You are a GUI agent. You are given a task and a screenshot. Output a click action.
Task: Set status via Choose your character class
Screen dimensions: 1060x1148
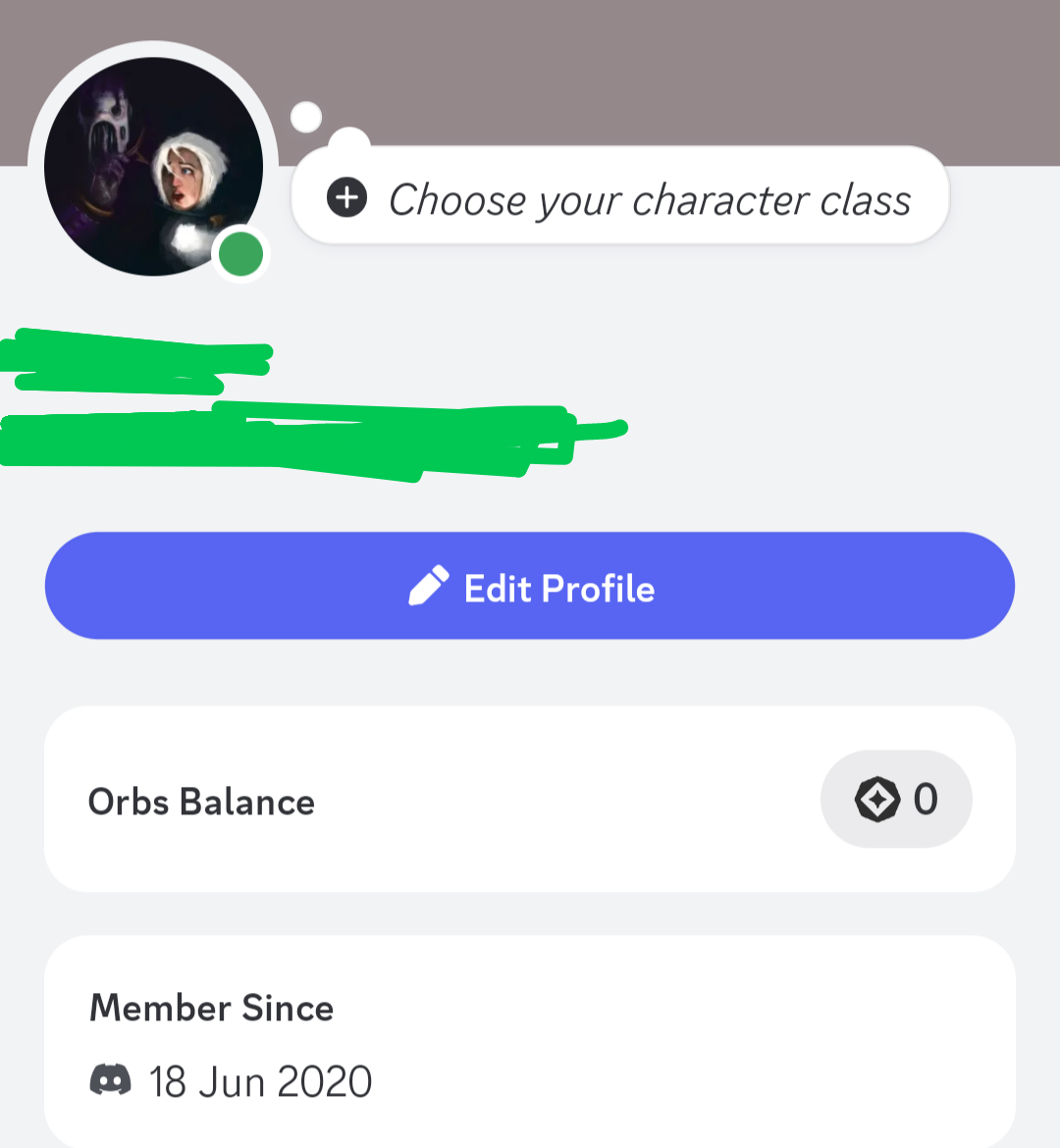(x=620, y=199)
